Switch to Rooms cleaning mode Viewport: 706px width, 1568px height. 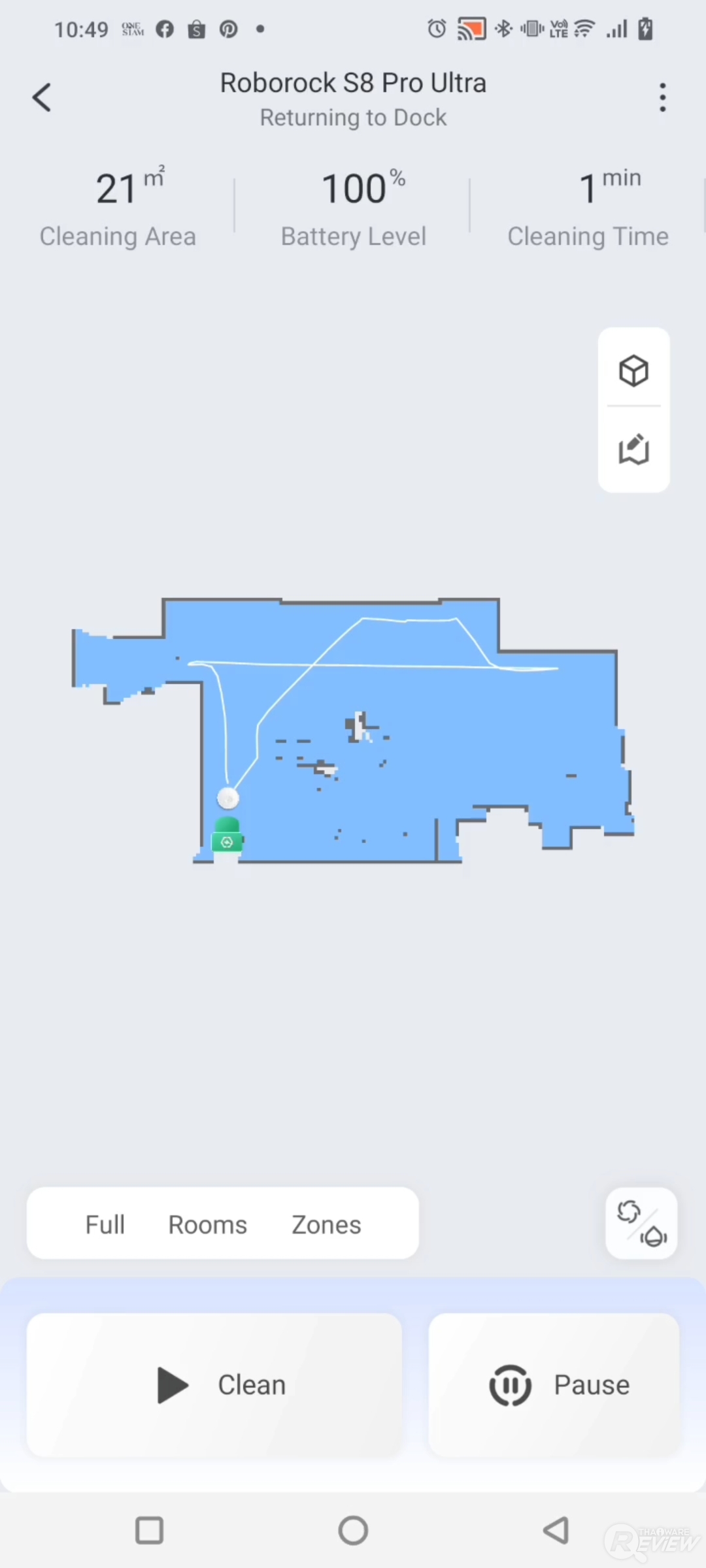(208, 1224)
